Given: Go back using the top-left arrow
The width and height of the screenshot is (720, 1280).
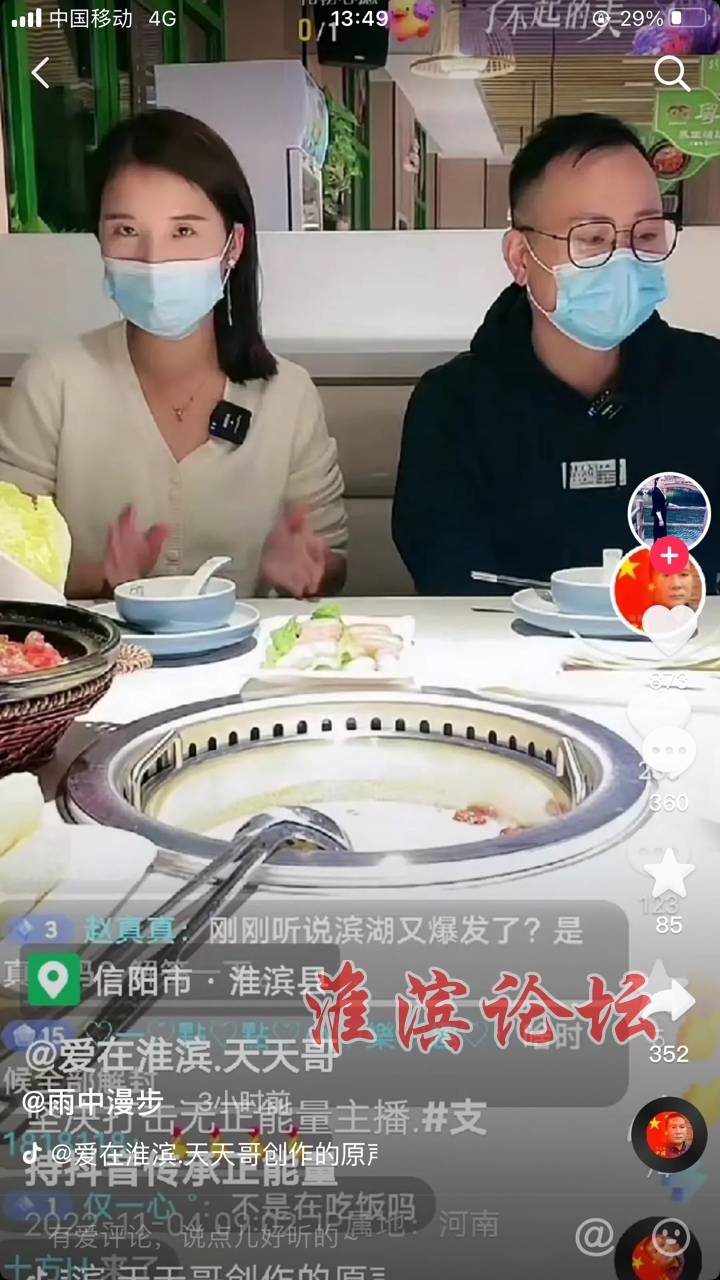Looking at the screenshot, I should [x=40, y=73].
